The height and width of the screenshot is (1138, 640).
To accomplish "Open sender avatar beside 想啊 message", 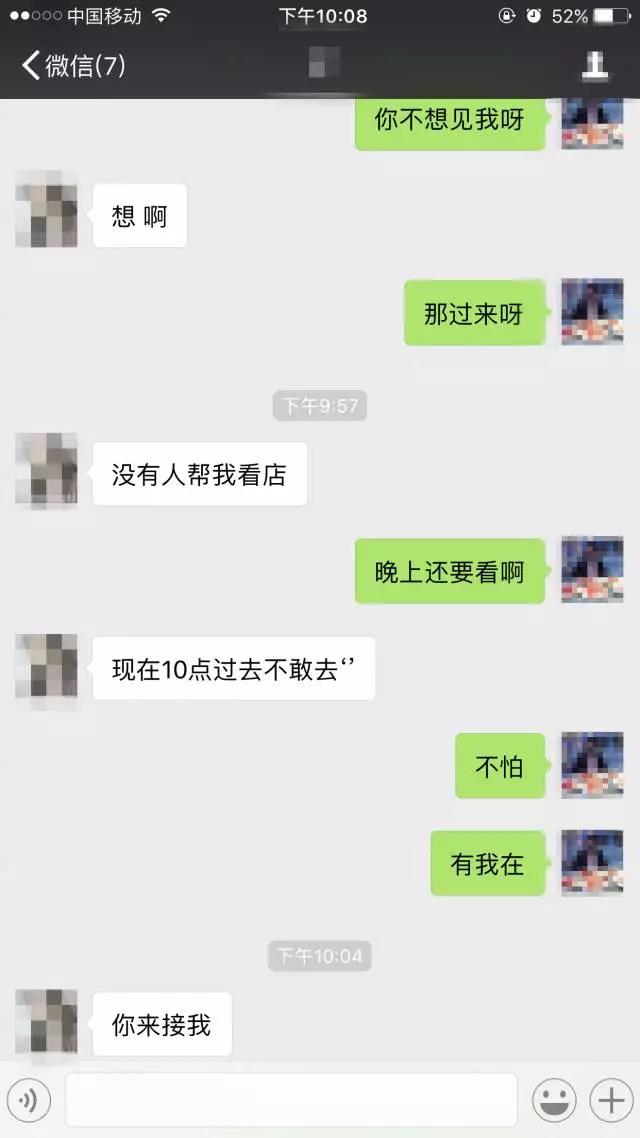I will click(47, 214).
